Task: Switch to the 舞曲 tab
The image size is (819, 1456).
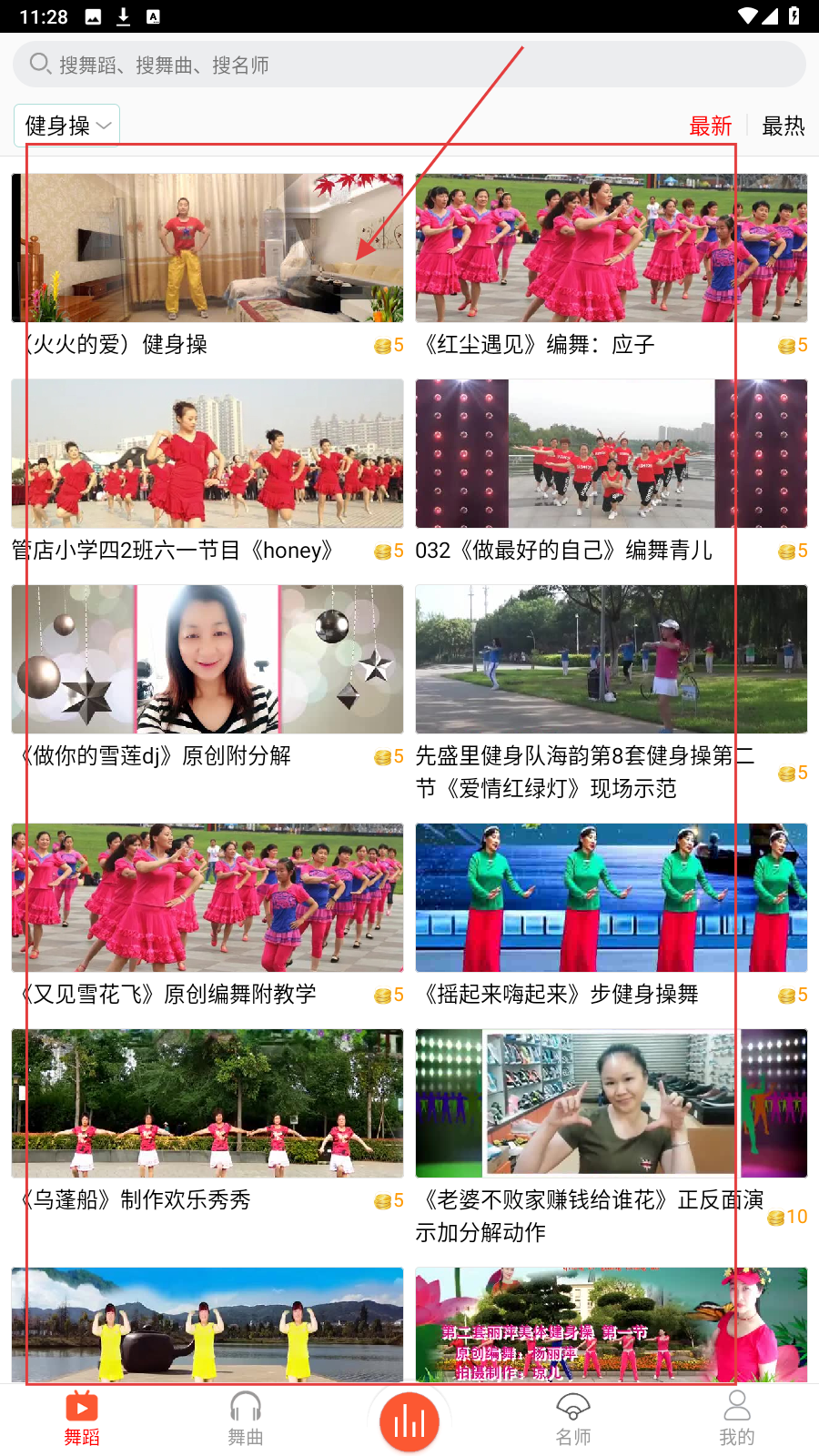Action: coord(246,1419)
